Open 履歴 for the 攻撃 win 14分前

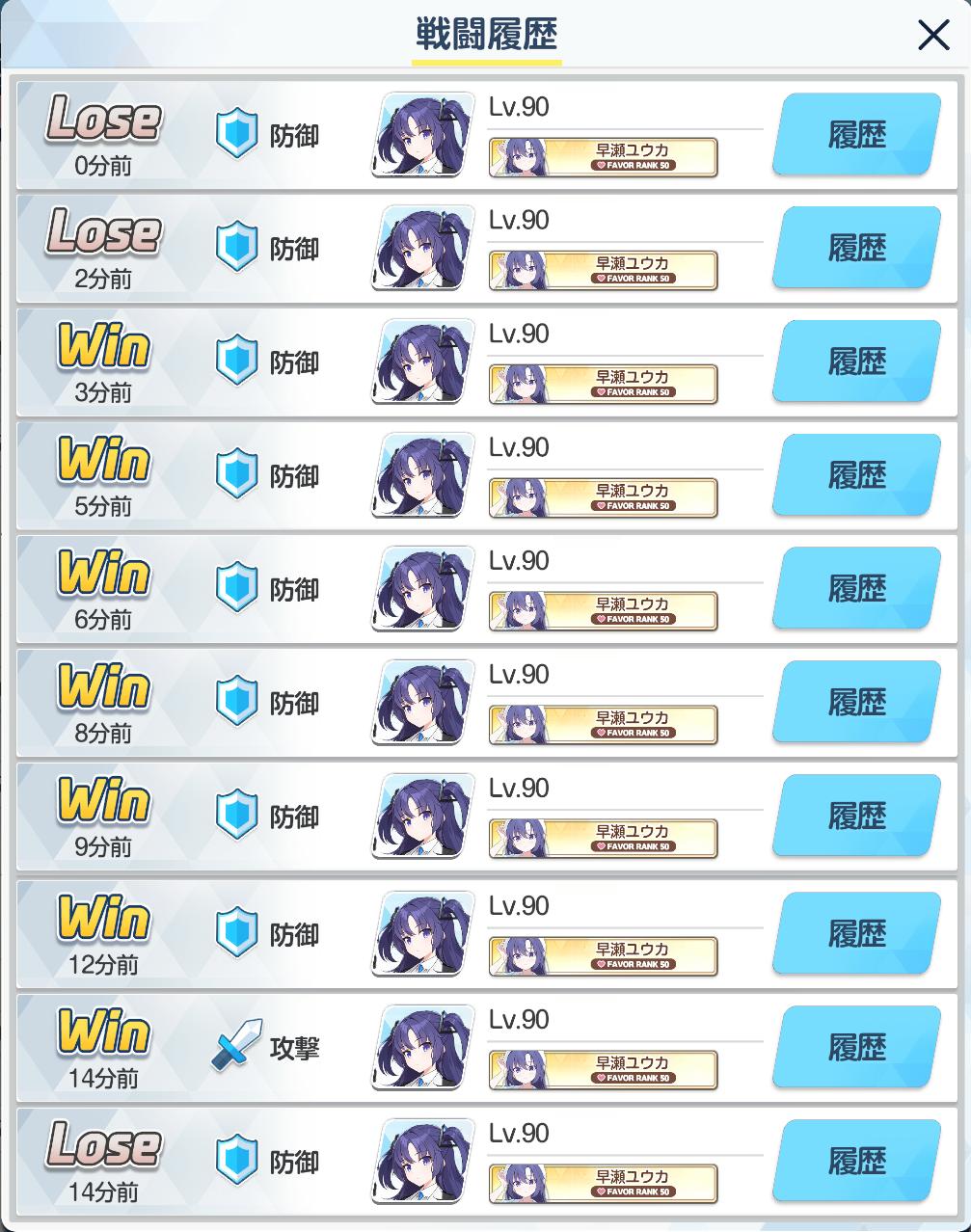tap(856, 1048)
